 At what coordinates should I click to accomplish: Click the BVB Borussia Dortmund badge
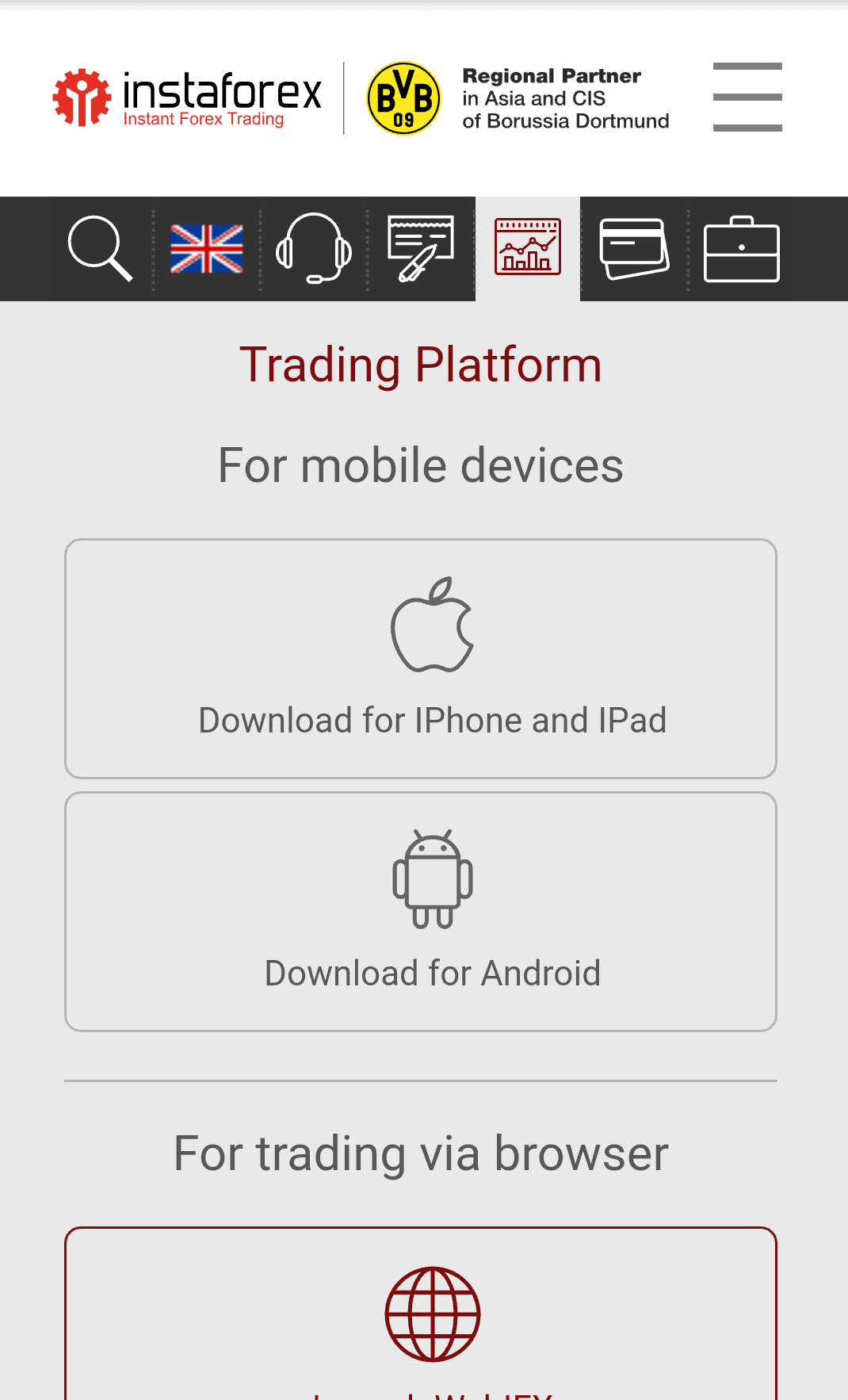(x=404, y=98)
